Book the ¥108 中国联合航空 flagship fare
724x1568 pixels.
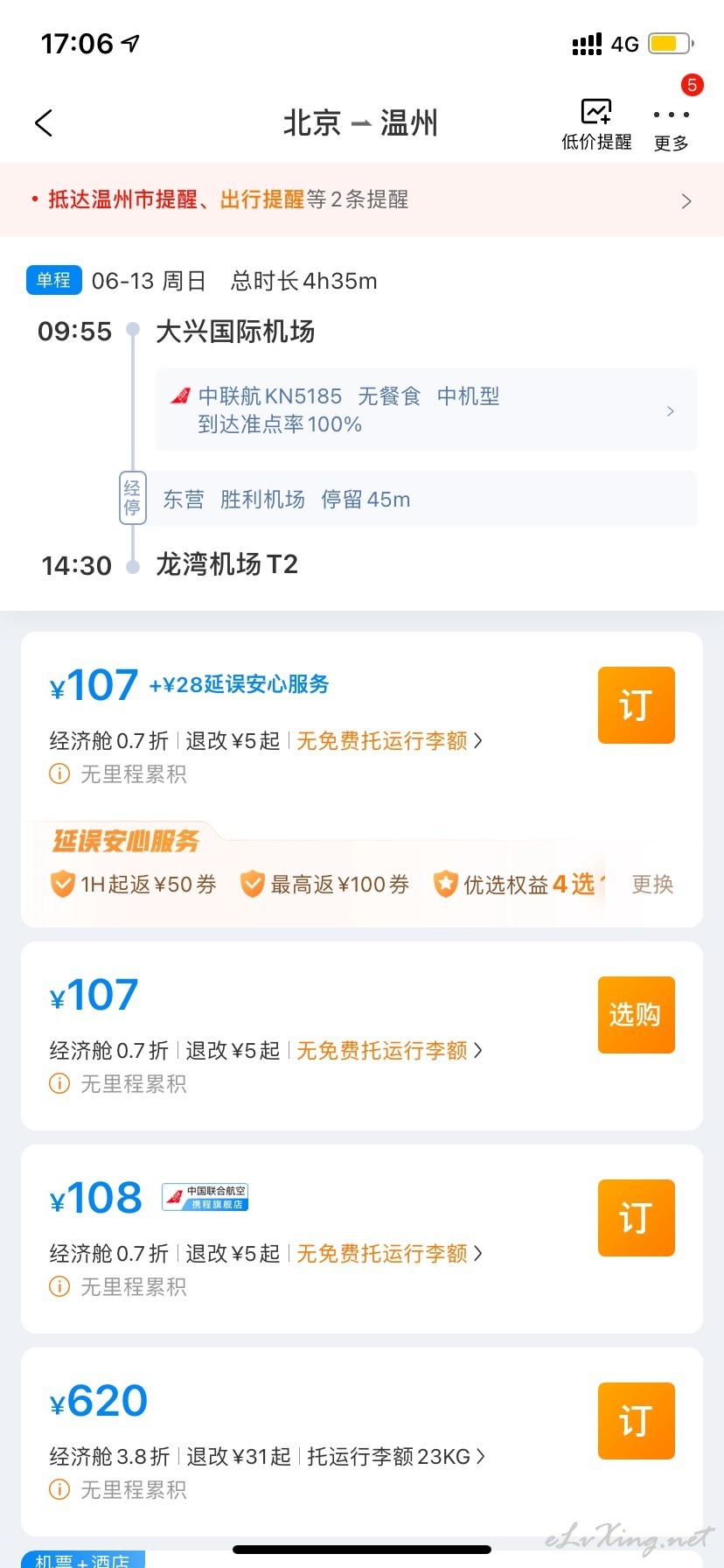636,1218
